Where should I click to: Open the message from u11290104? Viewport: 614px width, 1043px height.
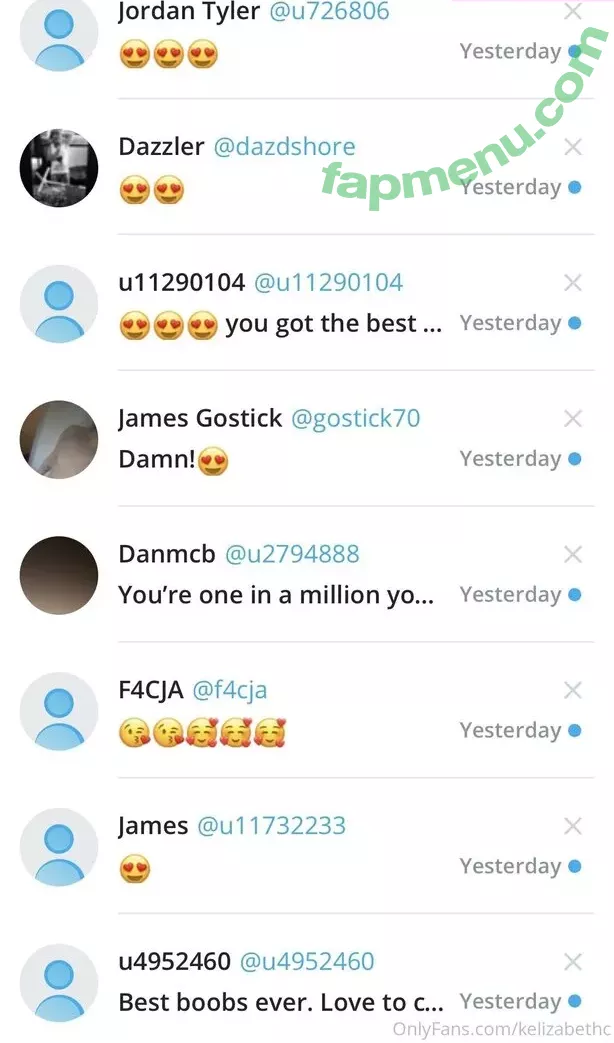(x=280, y=304)
